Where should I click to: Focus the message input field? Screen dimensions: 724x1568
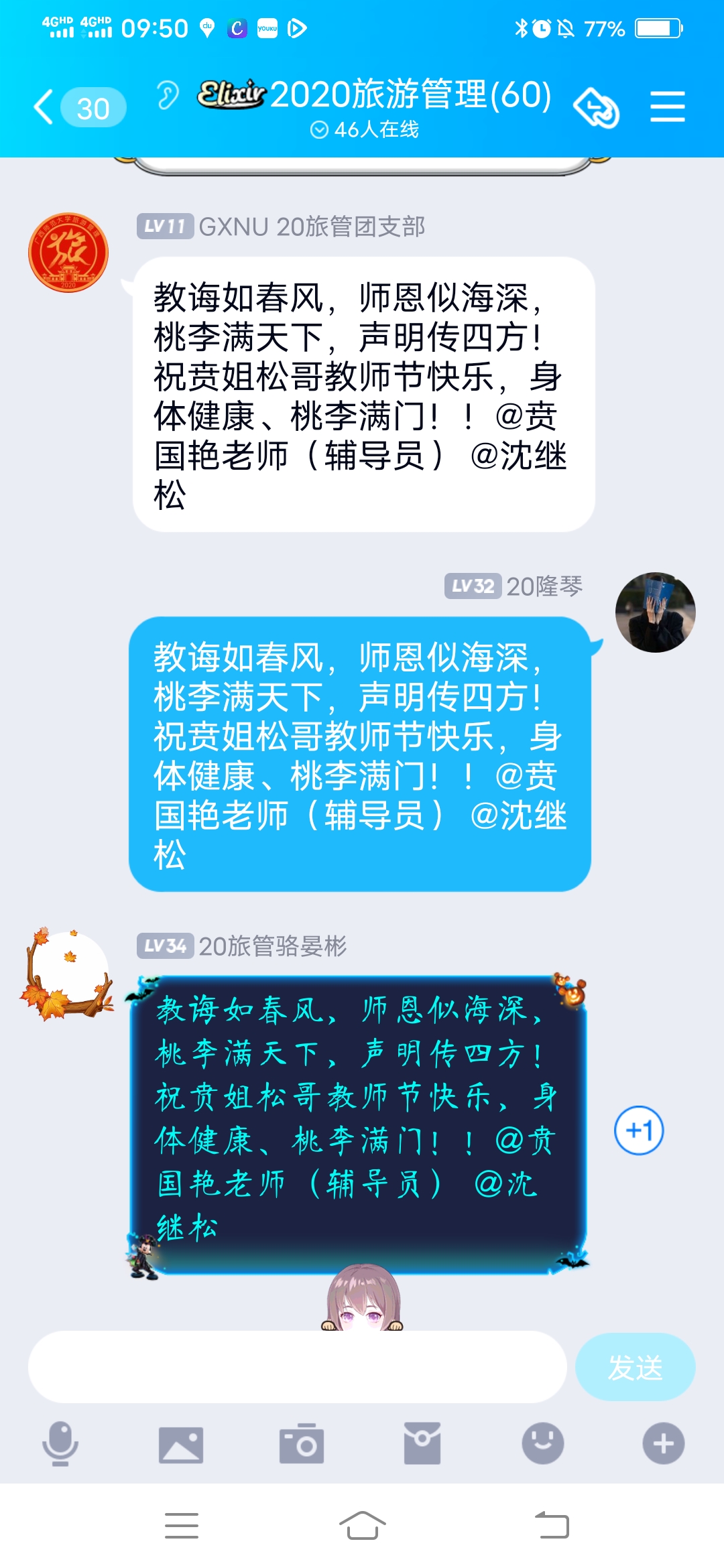pyautogui.click(x=297, y=1367)
